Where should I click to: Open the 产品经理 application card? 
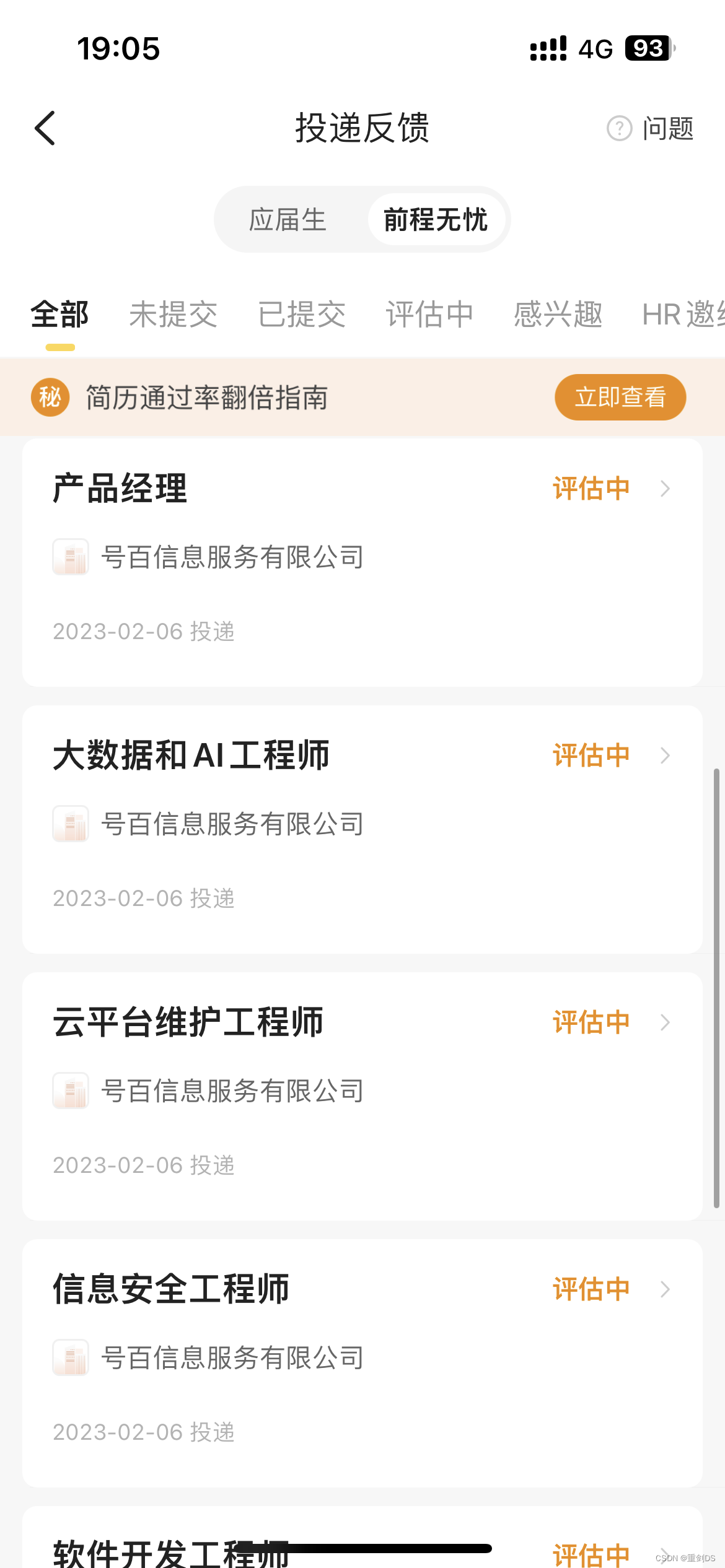(362, 562)
